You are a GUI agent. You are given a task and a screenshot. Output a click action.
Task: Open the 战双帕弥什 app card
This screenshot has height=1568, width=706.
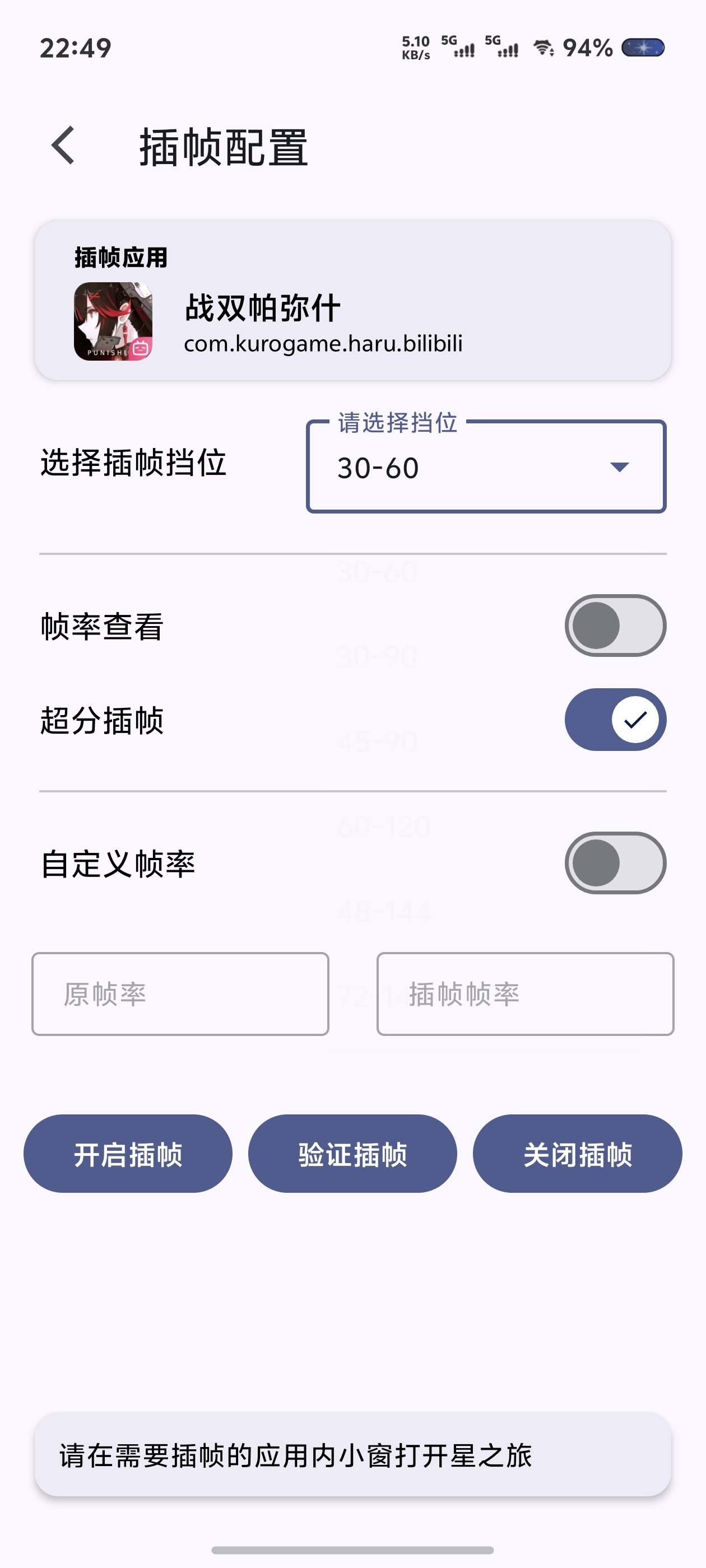click(x=352, y=301)
